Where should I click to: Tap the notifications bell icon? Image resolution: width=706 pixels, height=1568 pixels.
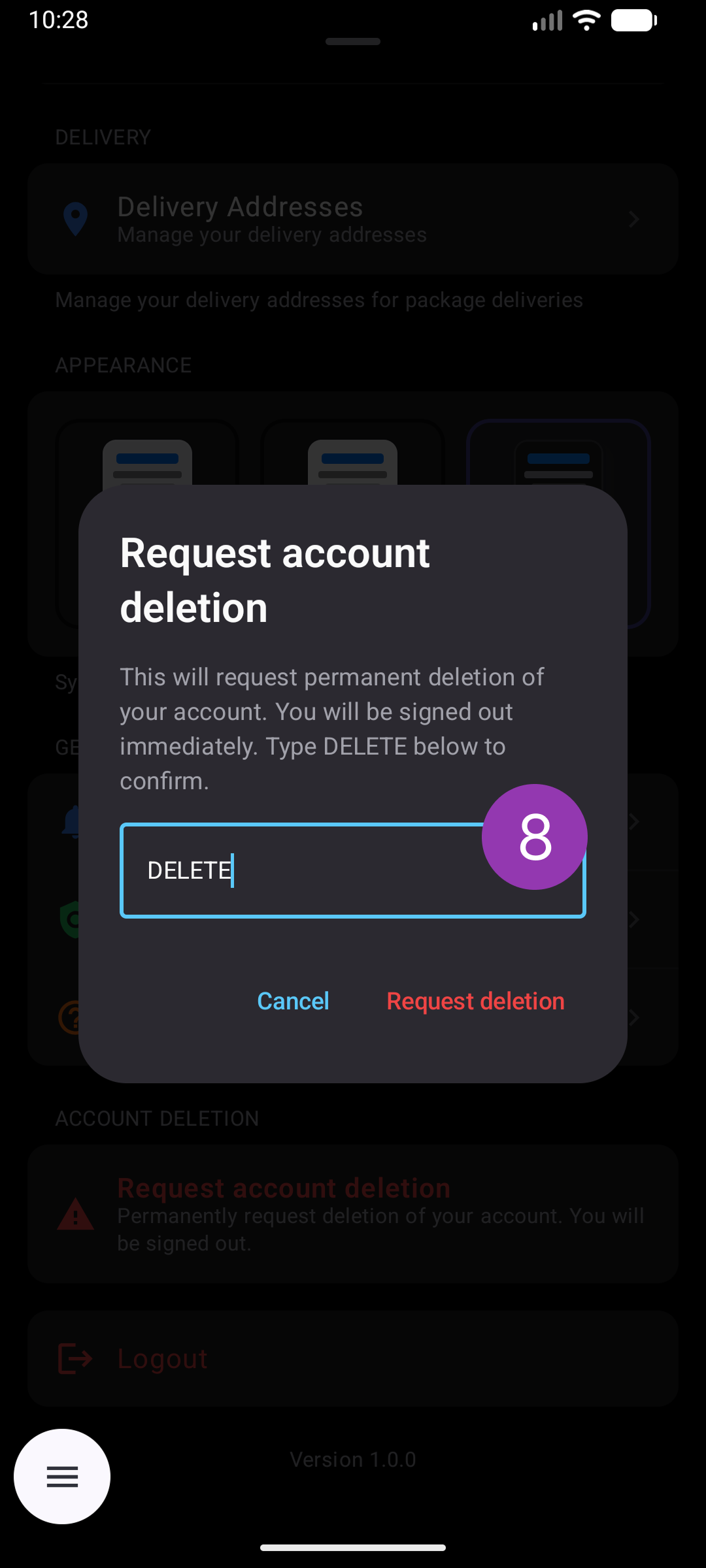74,820
